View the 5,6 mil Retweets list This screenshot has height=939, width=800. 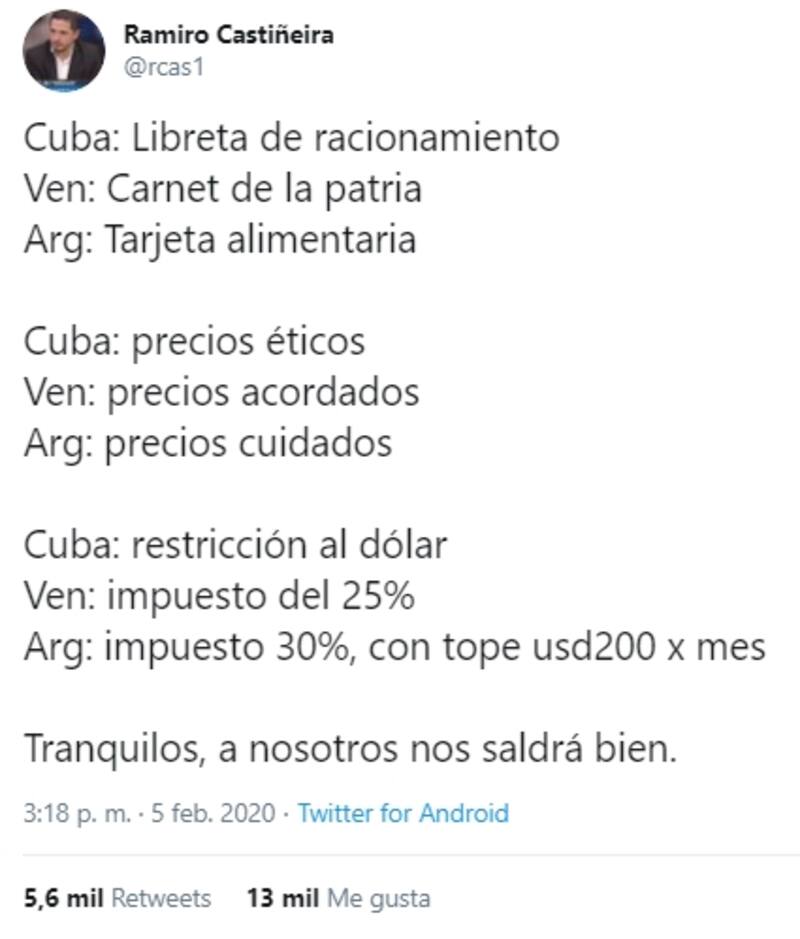pyautogui.click(x=118, y=898)
